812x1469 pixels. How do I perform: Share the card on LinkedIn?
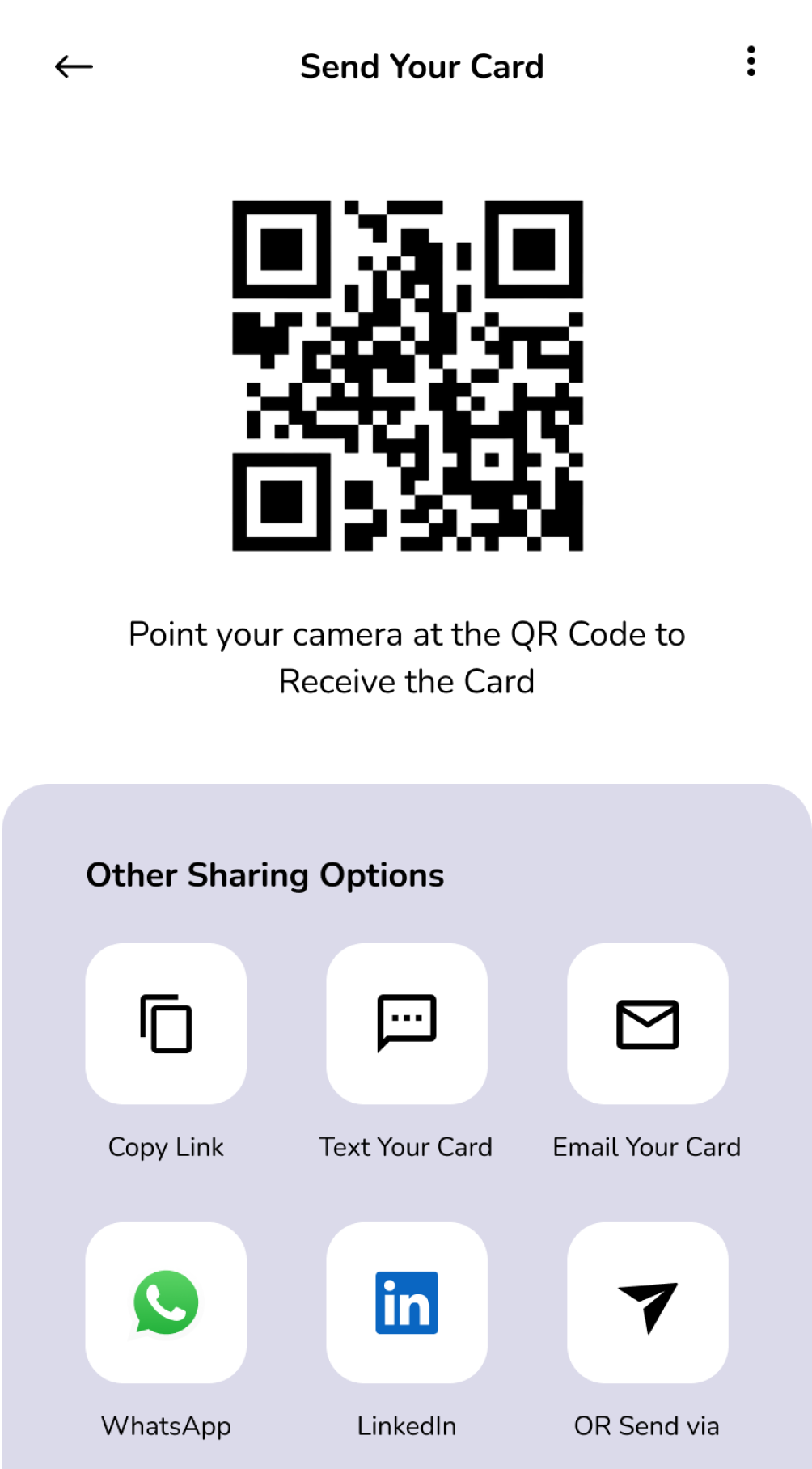point(407,1302)
